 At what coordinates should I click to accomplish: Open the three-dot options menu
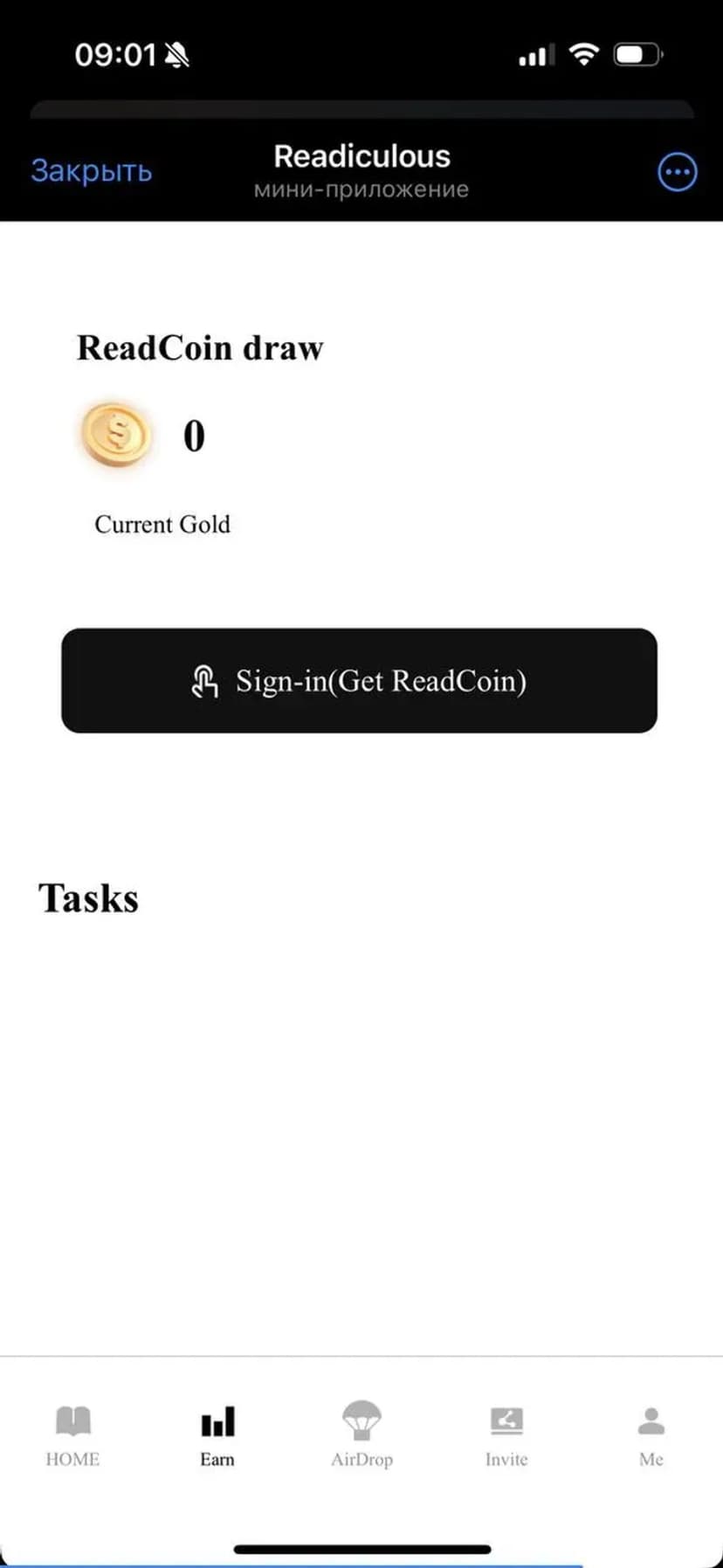pos(677,172)
